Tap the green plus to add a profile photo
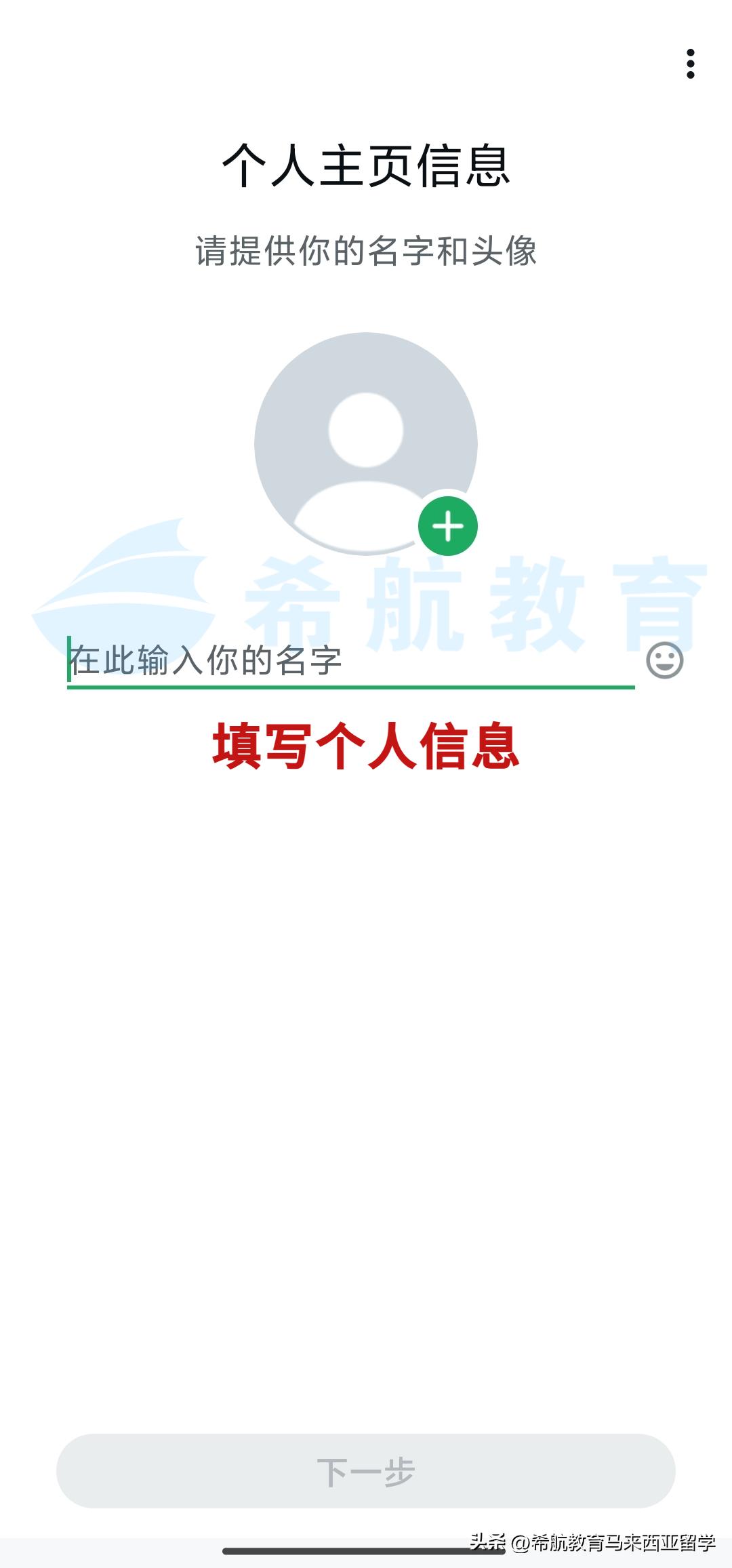 [x=448, y=527]
